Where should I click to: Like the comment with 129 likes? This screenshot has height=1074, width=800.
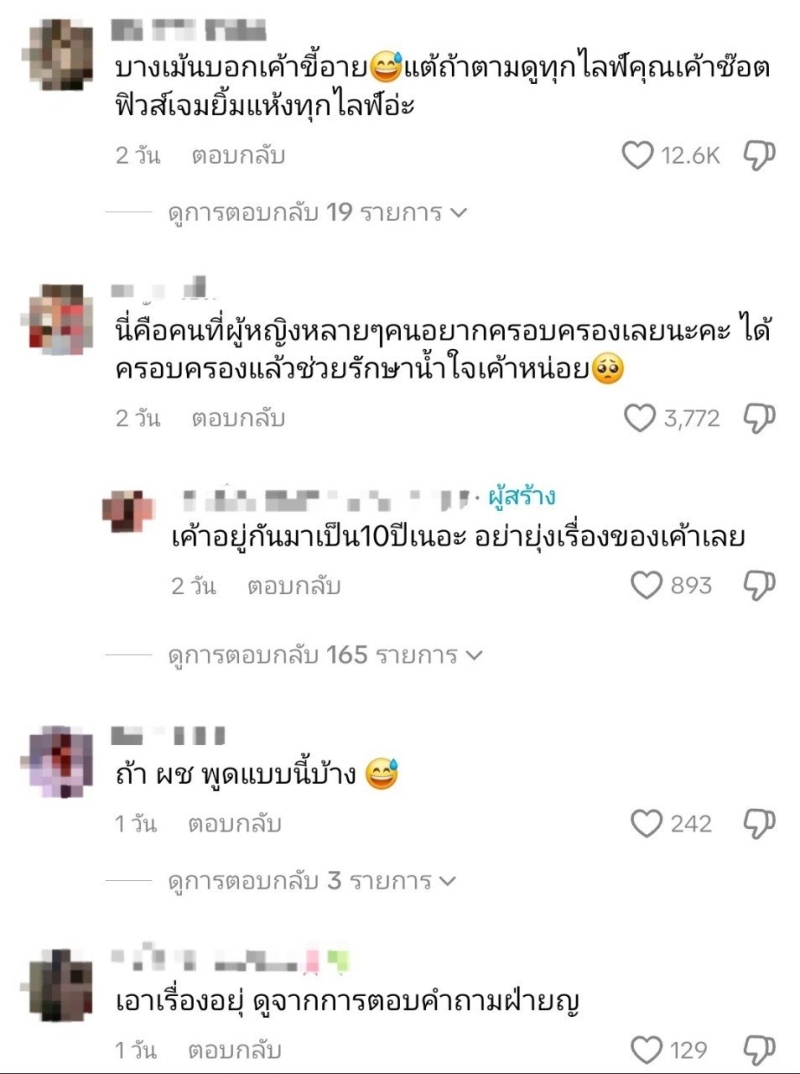click(x=647, y=1050)
